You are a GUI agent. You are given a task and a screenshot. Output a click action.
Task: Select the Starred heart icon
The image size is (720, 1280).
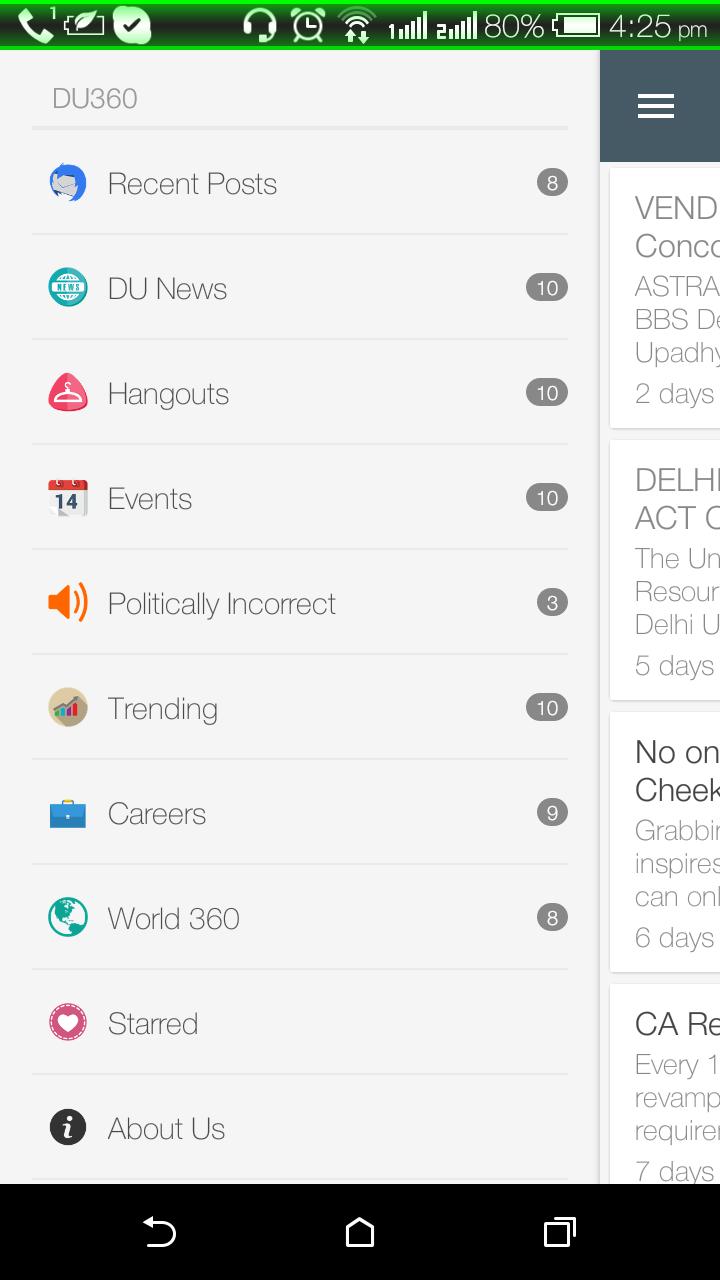tap(68, 1022)
